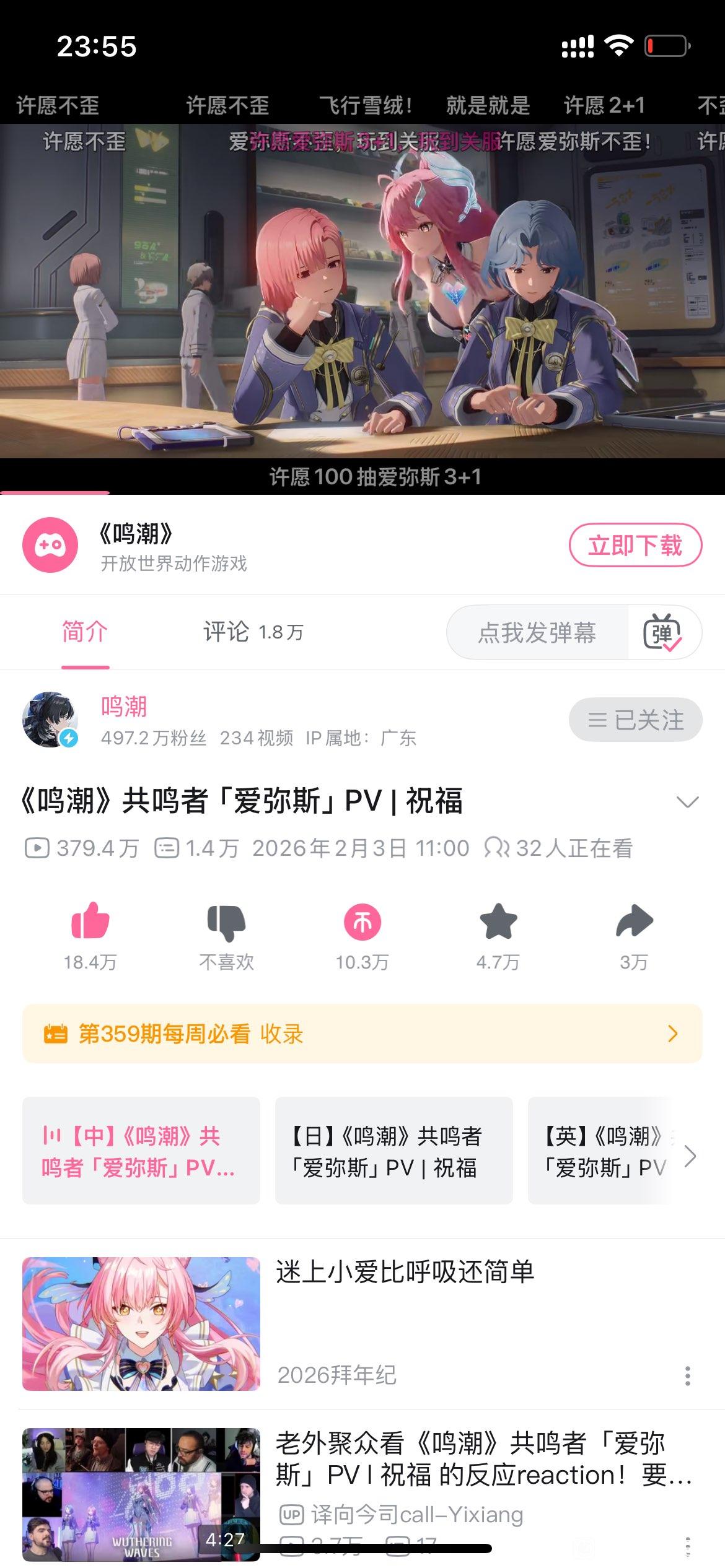This screenshot has height=1568, width=725.
Task: Open the 第359期每周必看 收录 banner
Action: pyautogui.click(x=362, y=1034)
